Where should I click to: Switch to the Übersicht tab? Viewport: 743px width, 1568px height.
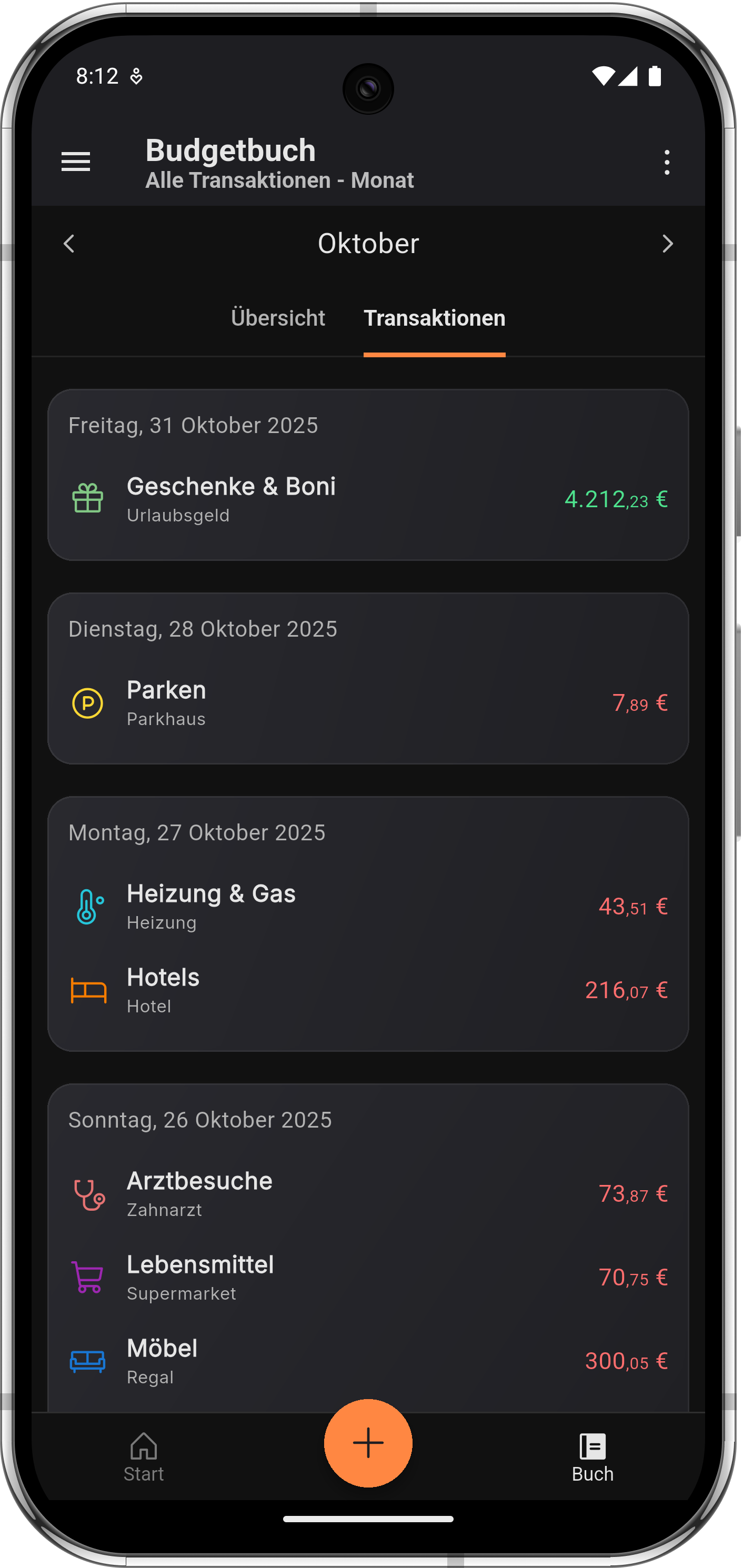[278, 318]
